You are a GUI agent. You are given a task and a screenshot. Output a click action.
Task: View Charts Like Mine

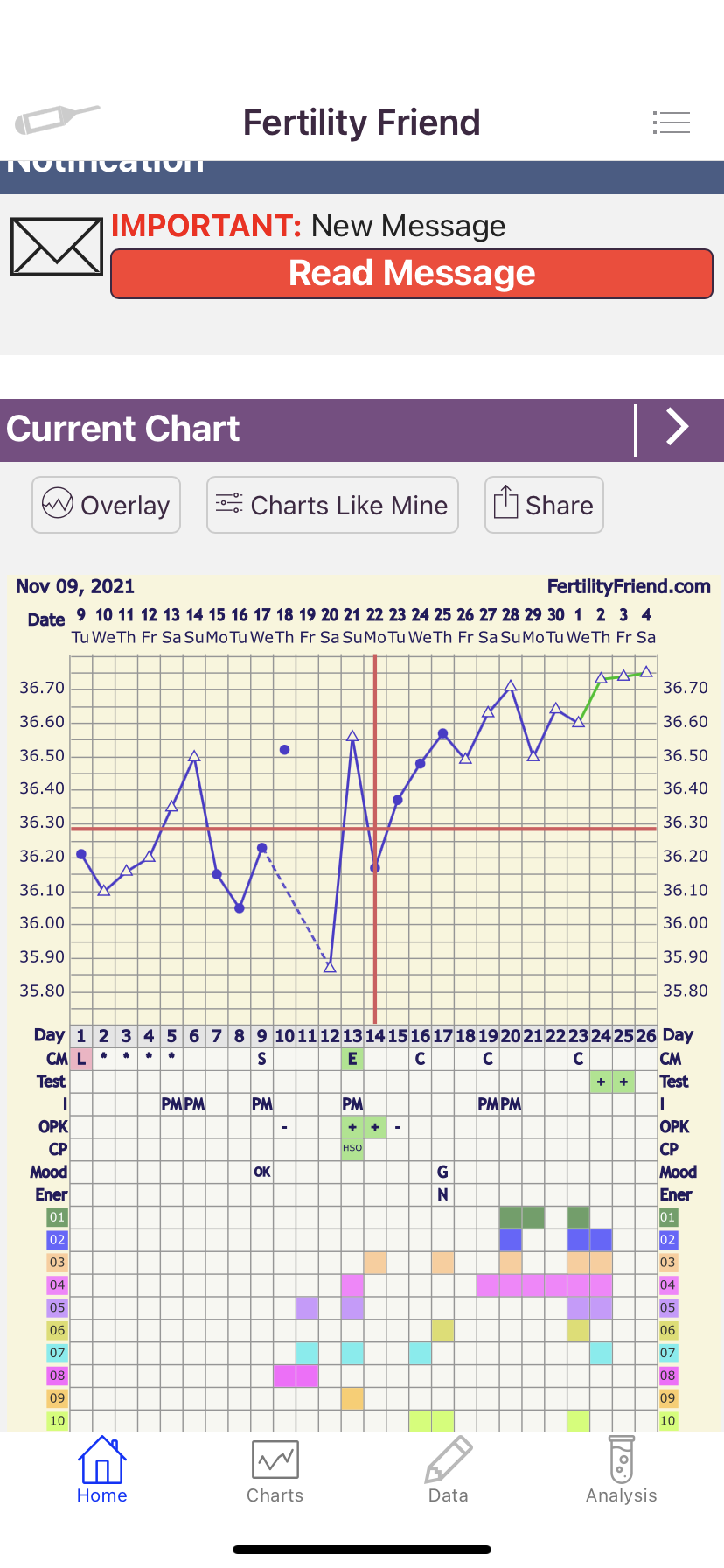coord(332,505)
